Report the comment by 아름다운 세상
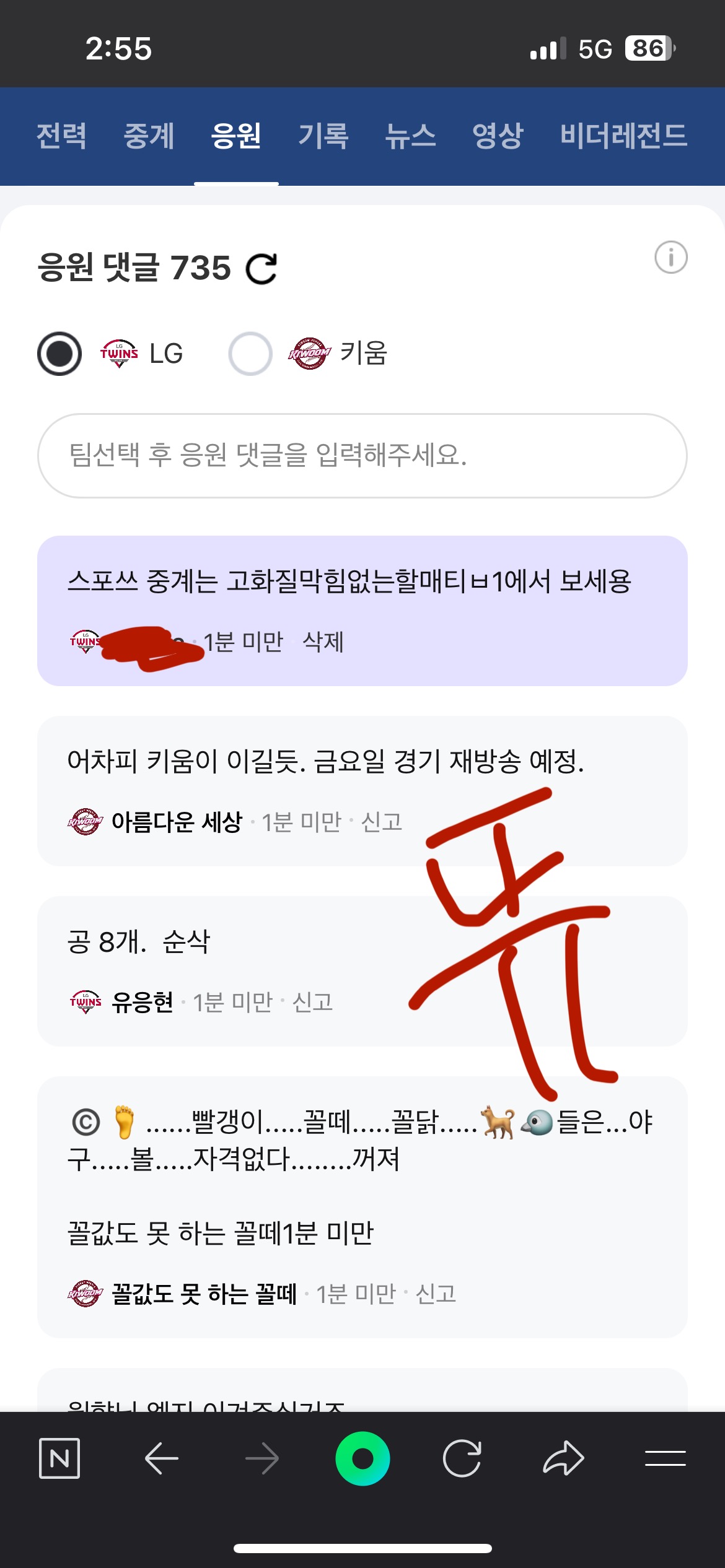The height and width of the screenshot is (1568, 725). 381,822
